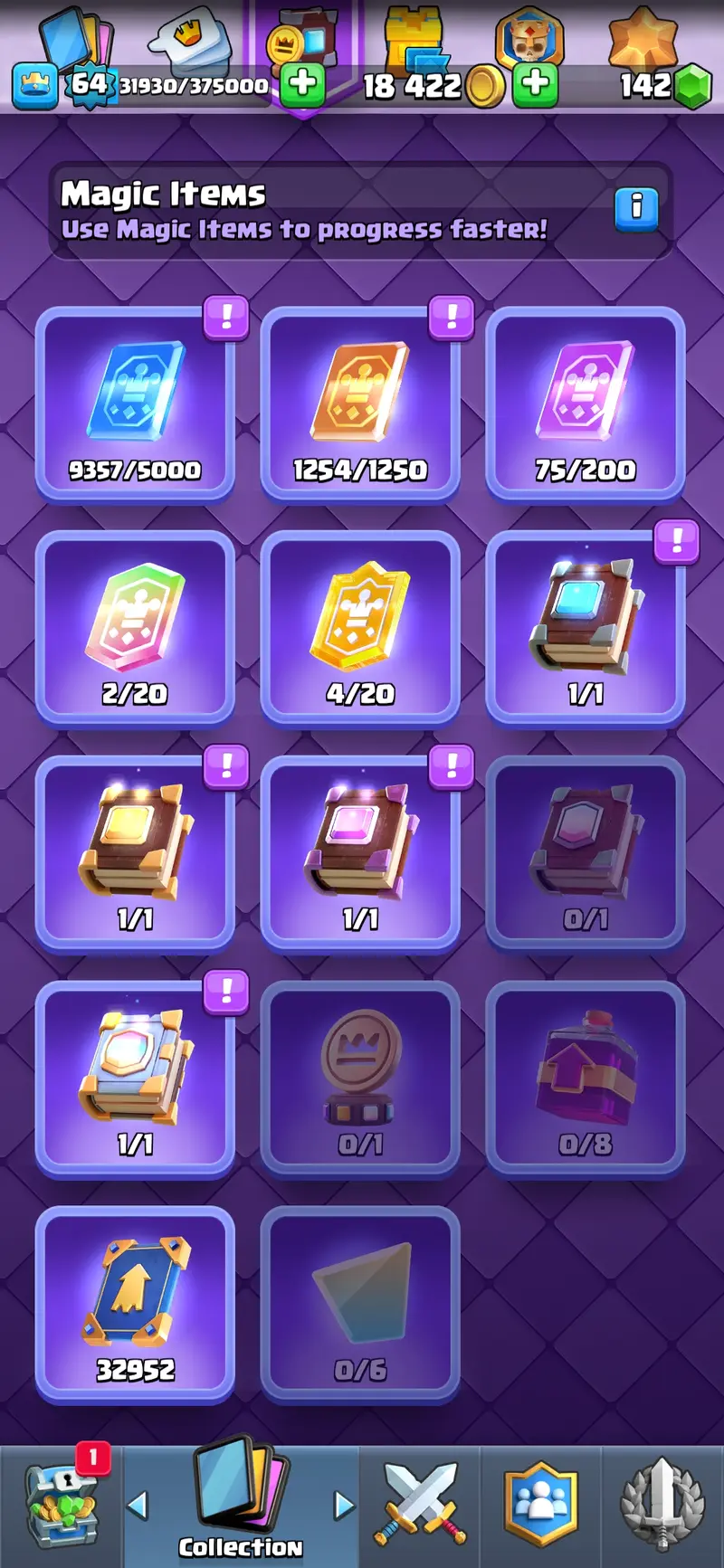The width and height of the screenshot is (724, 1568).
Task: Open the banner item showing 32952
Action: [135, 1304]
